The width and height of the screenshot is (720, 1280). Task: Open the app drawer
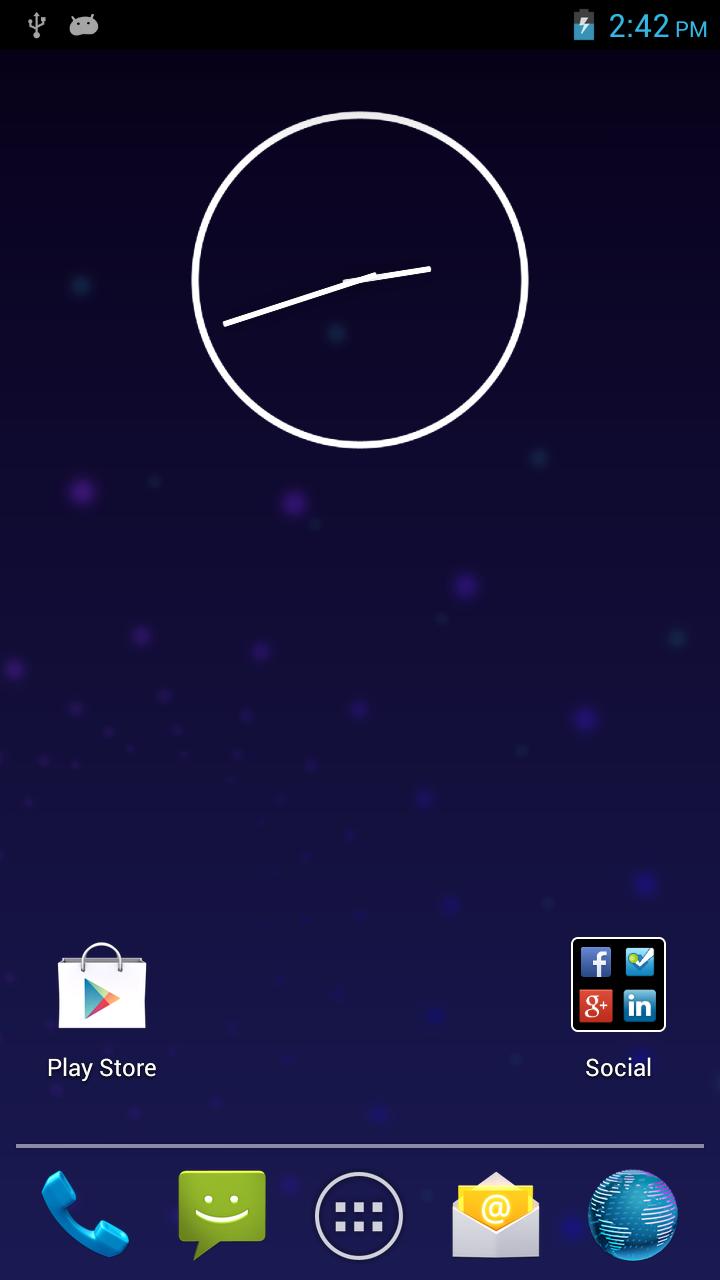pyautogui.click(x=358, y=1213)
